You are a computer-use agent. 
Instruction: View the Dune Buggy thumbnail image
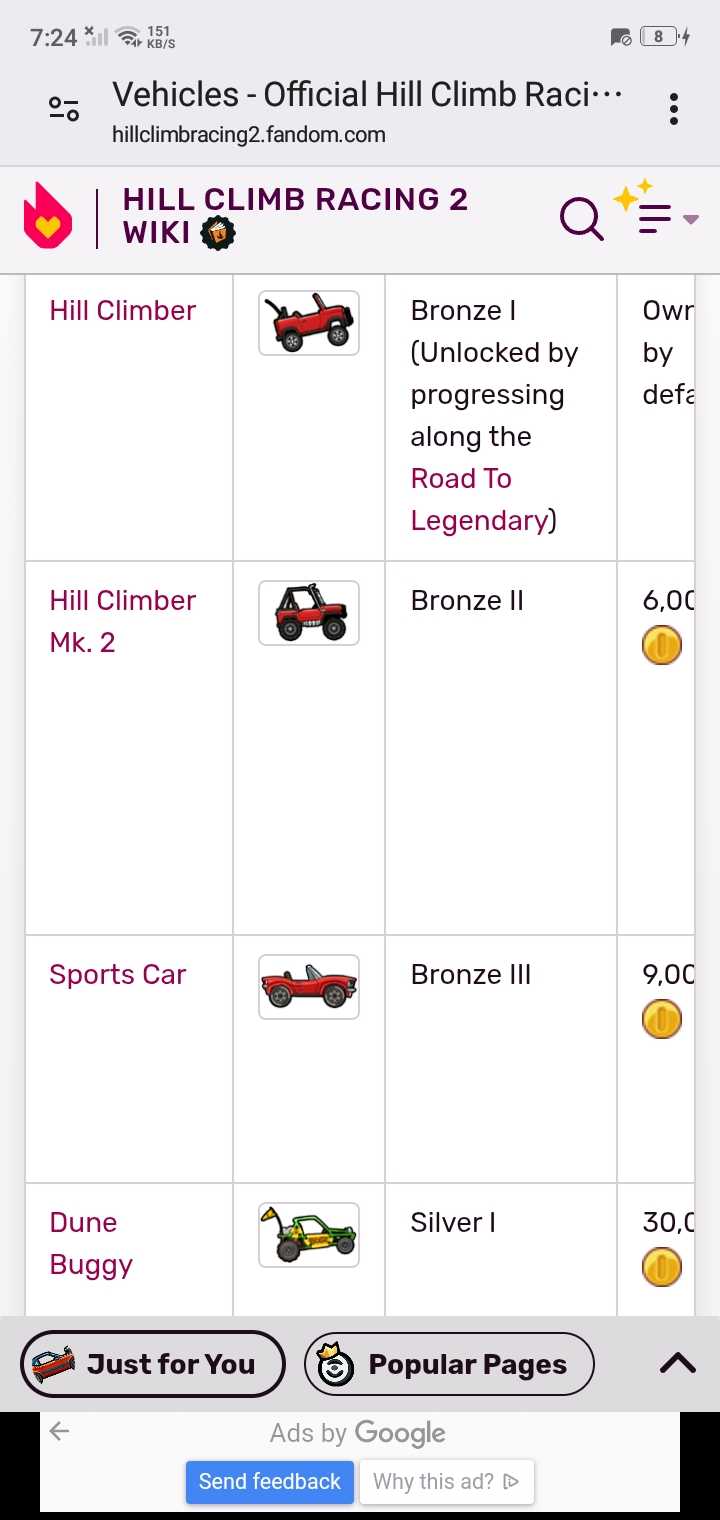tap(309, 1235)
